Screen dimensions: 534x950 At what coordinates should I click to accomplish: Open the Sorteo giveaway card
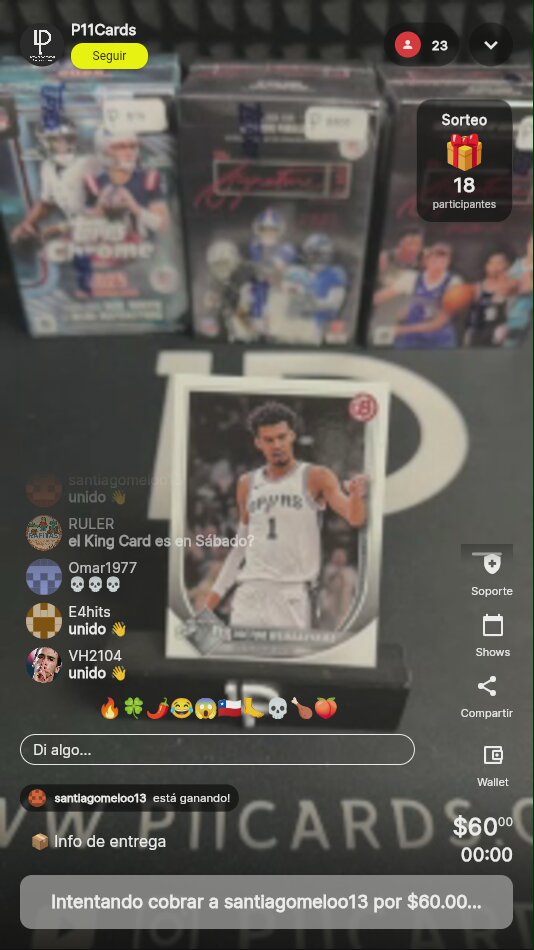point(464,161)
